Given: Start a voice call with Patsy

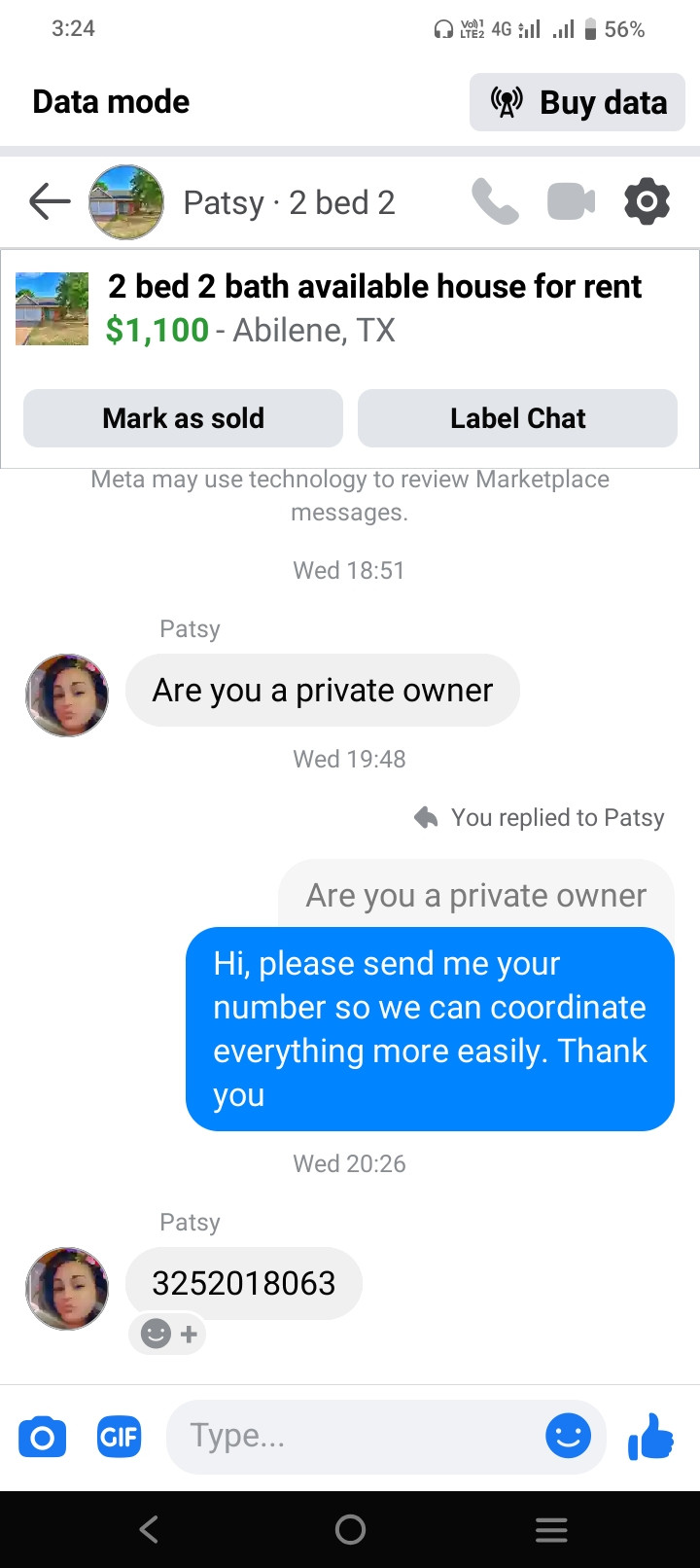Looking at the screenshot, I should pos(495,202).
